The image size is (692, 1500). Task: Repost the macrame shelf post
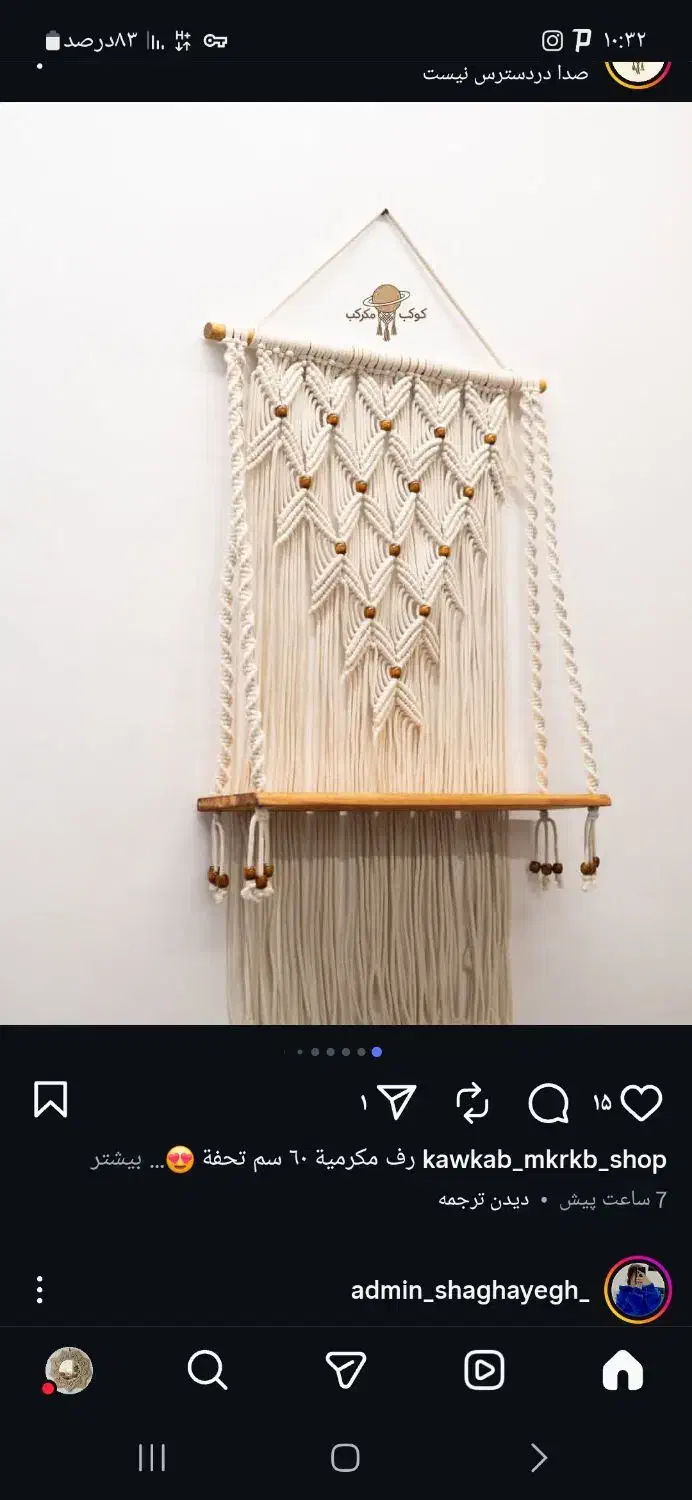click(x=471, y=1103)
